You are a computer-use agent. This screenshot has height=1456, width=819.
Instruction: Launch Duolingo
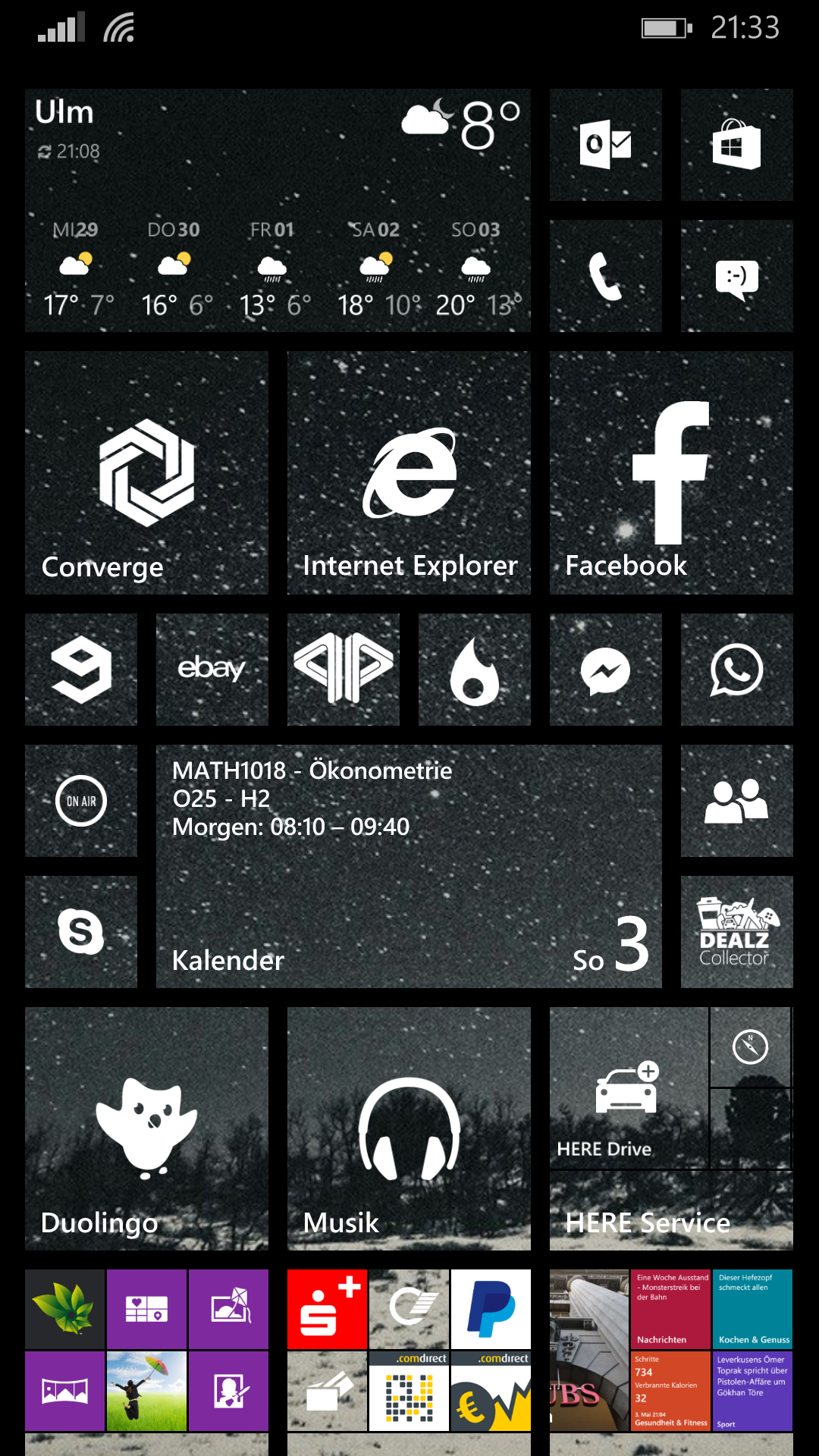[146, 1128]
